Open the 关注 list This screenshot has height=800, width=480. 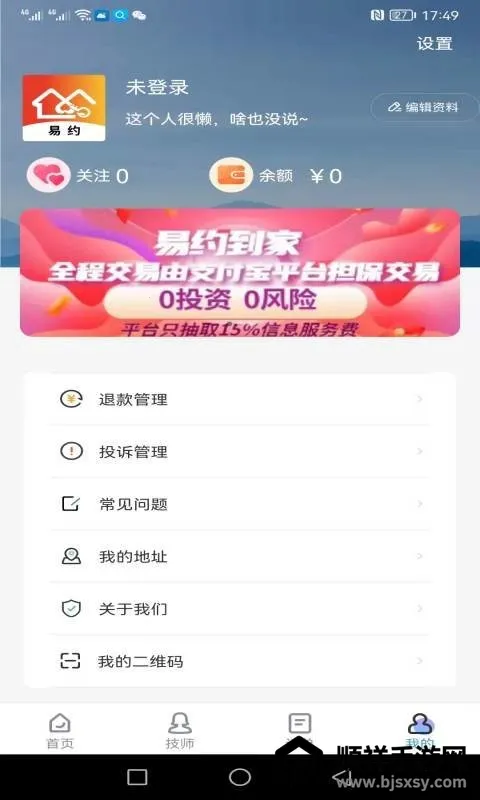[78, 176]
